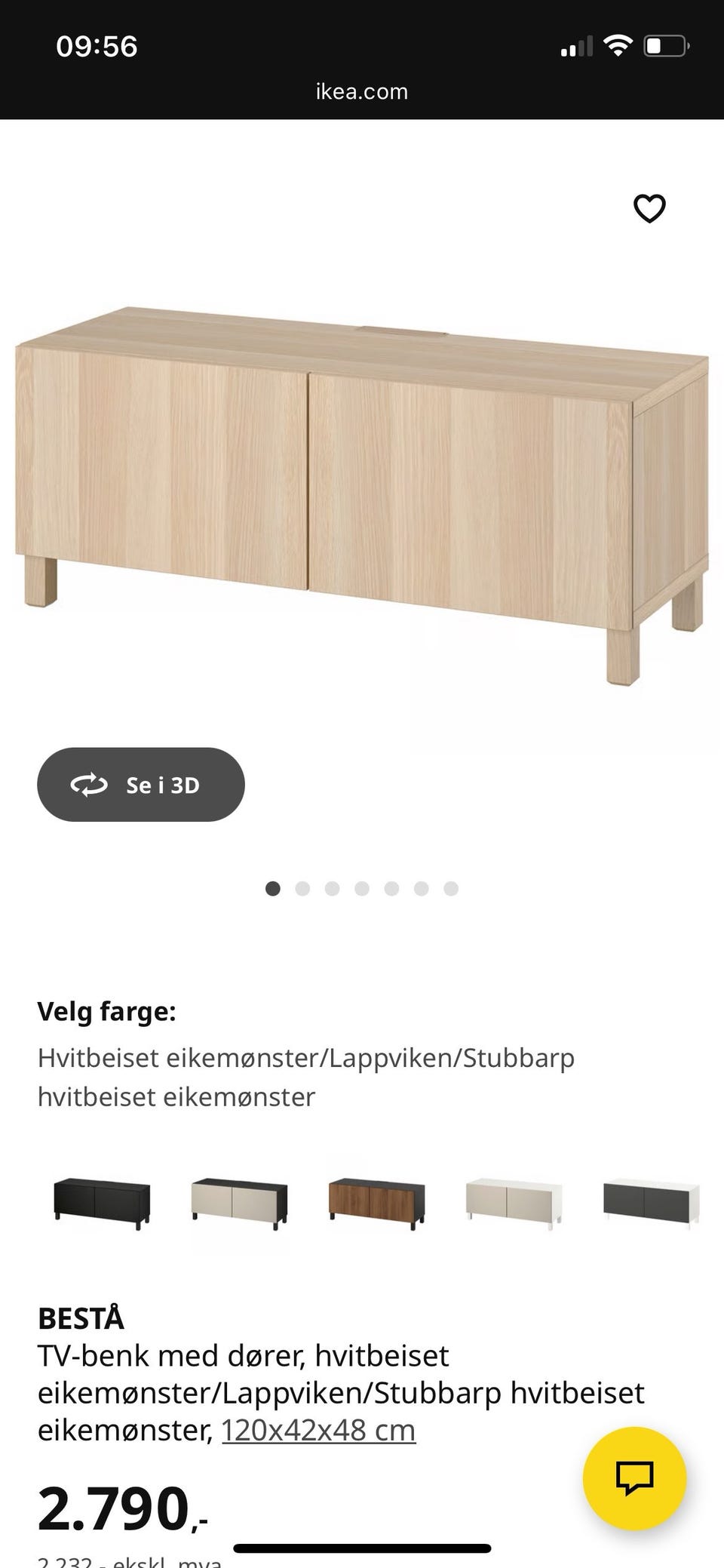Tap the Wi-Fi icon in the status bar

pyautogui.click(x=618, y=45)
